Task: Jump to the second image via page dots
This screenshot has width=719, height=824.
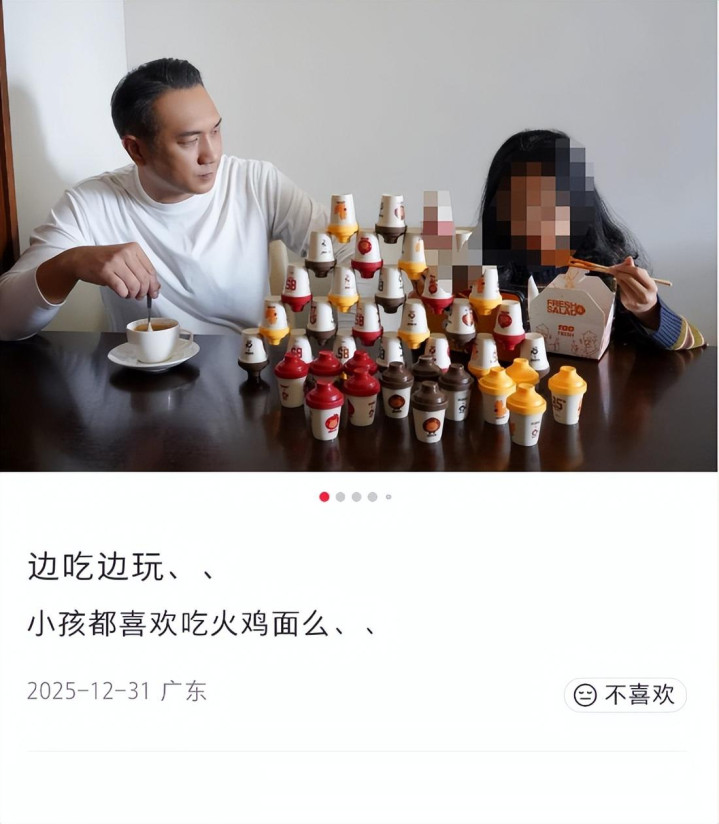Action: 340,497
